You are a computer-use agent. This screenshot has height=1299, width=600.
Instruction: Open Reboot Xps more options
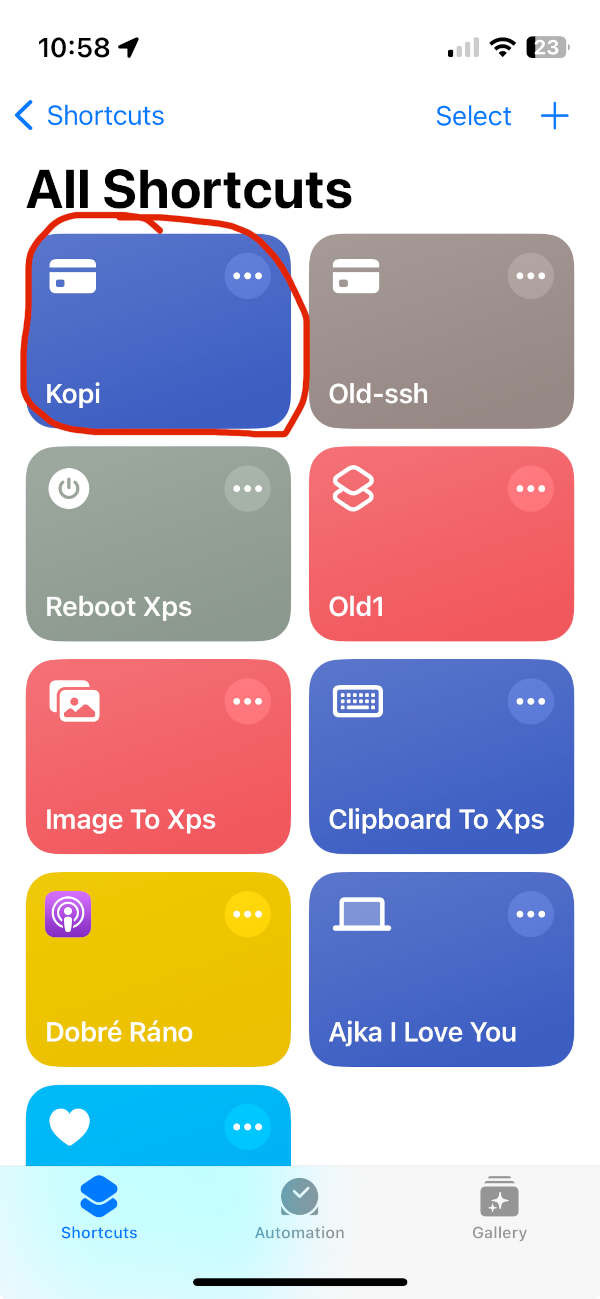tap(247, 489)
